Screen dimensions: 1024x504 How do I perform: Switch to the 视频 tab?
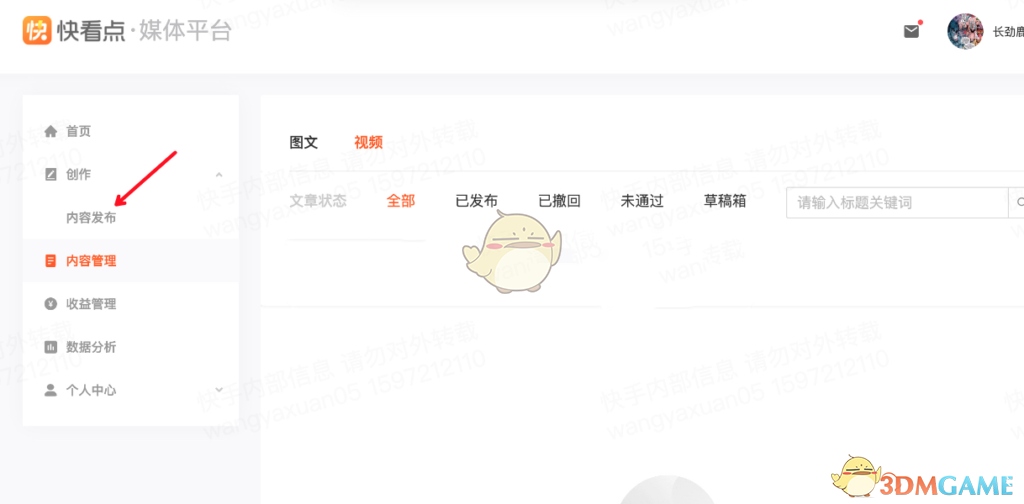tap(368, 142)
